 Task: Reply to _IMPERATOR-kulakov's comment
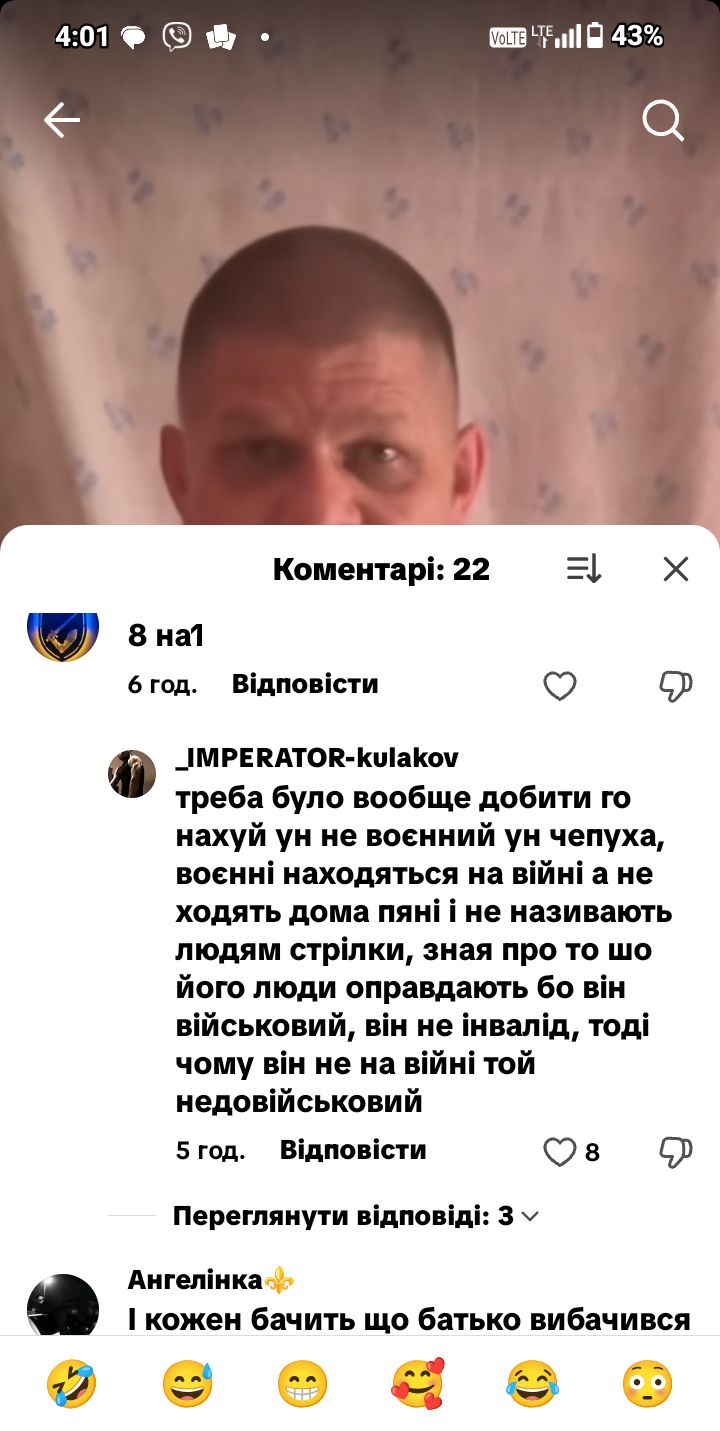353,1151
